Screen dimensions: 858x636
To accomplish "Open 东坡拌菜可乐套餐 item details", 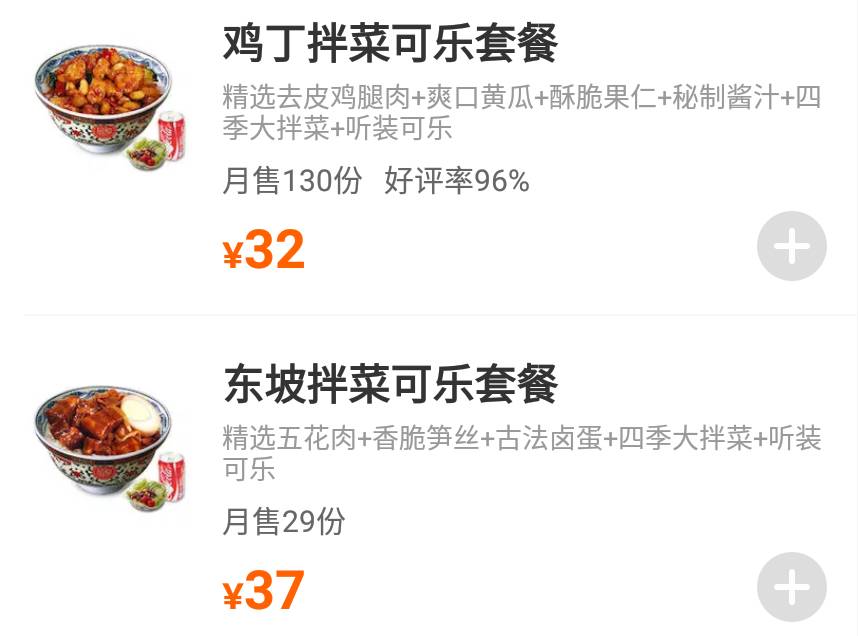I will 390,385.
